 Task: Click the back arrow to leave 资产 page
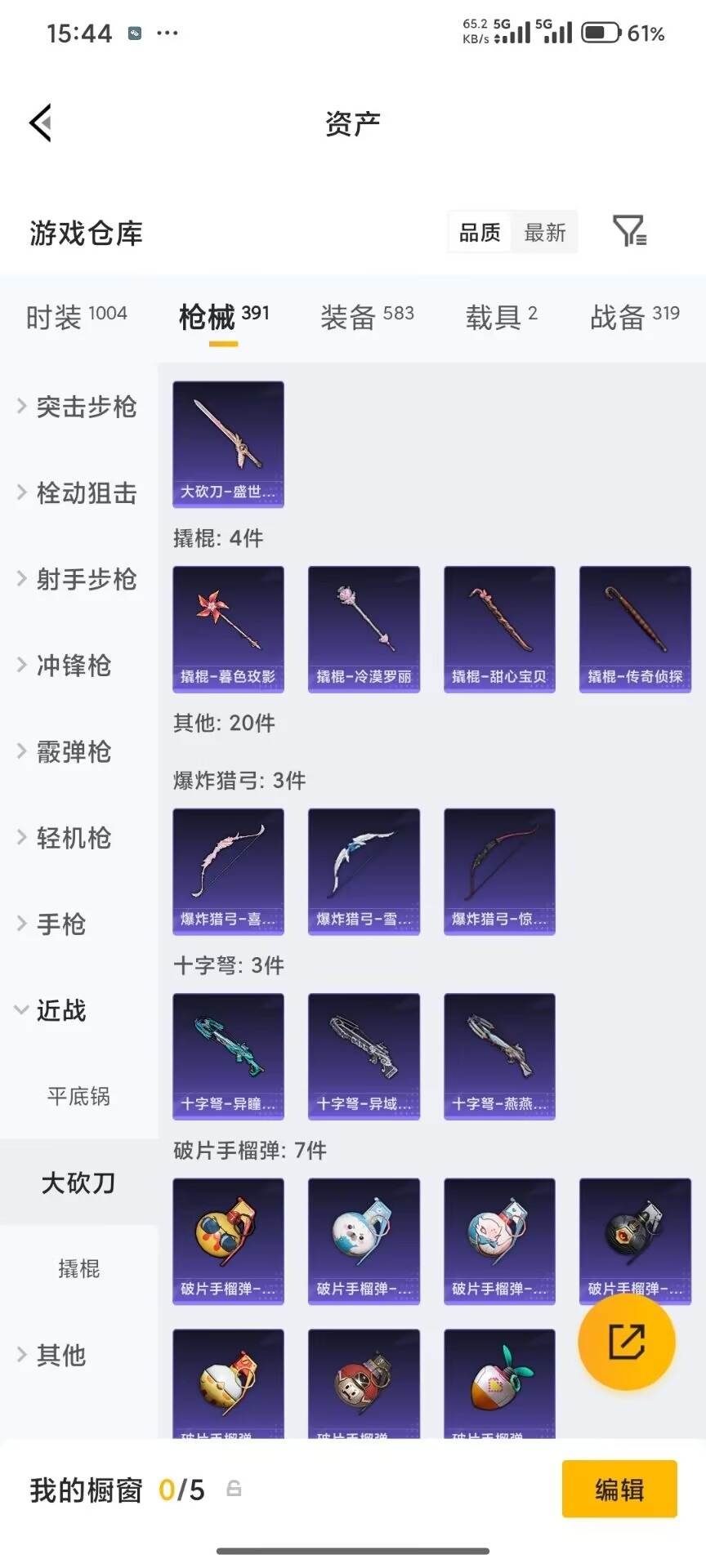pyautogui.click(x=38, y=122)
